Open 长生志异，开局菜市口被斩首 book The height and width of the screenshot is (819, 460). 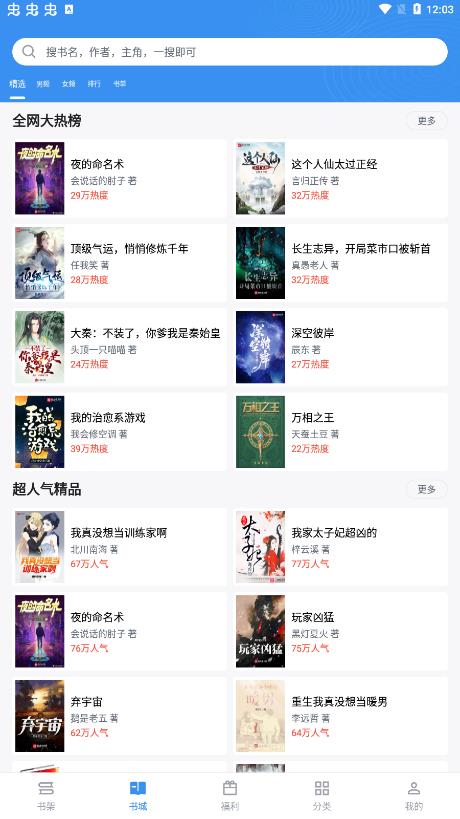tap(340, 263)
